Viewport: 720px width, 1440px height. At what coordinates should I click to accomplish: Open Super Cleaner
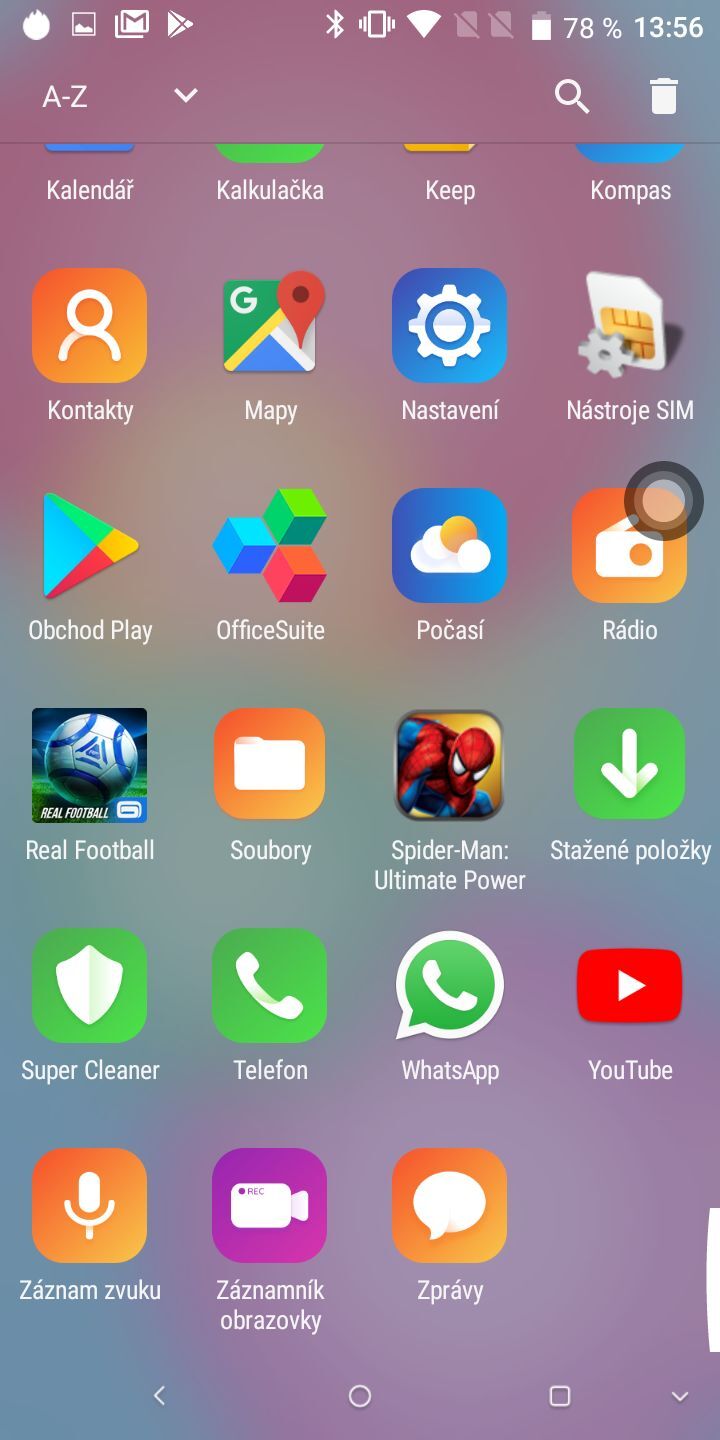click(89, 985)
